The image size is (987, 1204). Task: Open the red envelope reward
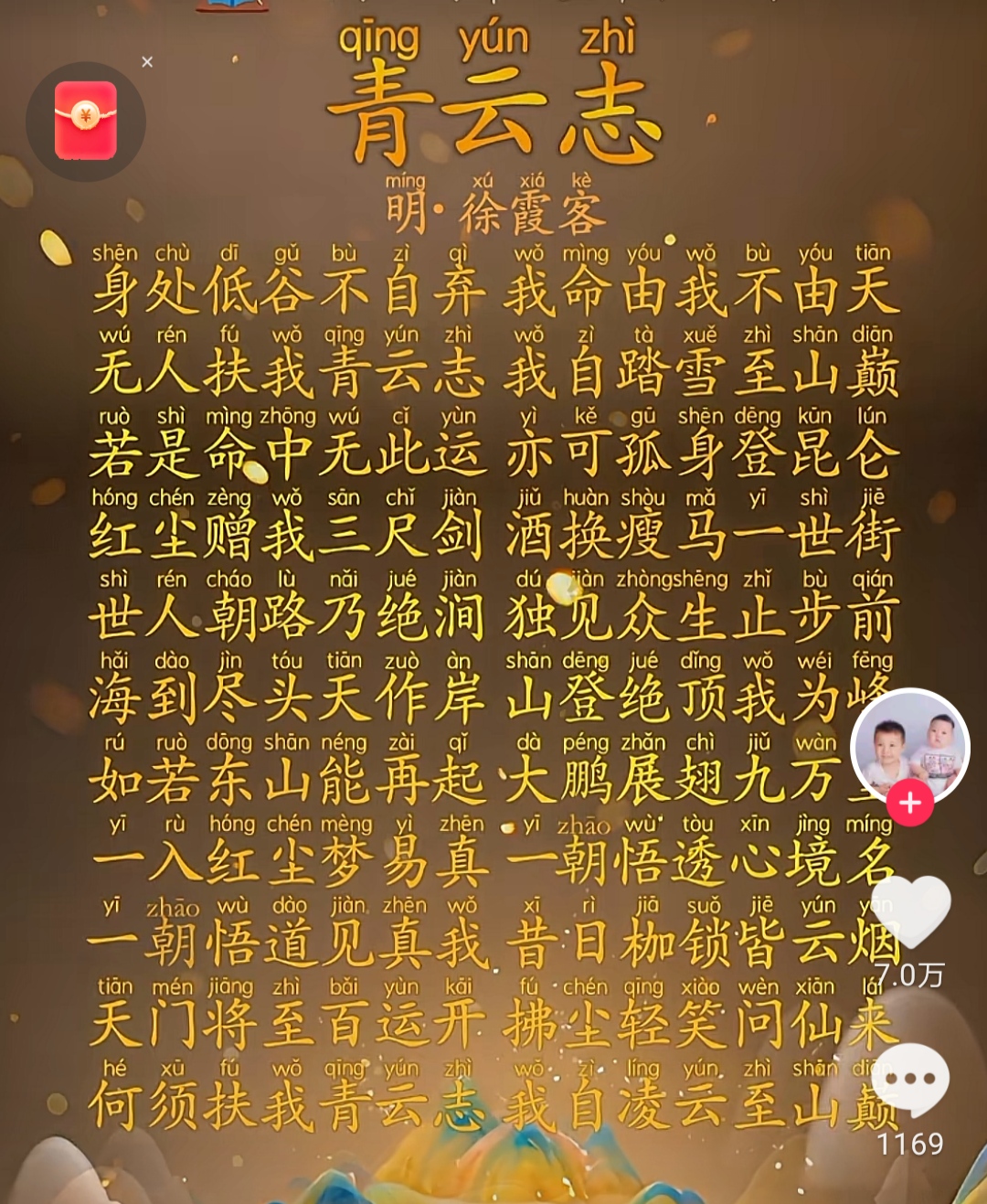click(86, 121)
